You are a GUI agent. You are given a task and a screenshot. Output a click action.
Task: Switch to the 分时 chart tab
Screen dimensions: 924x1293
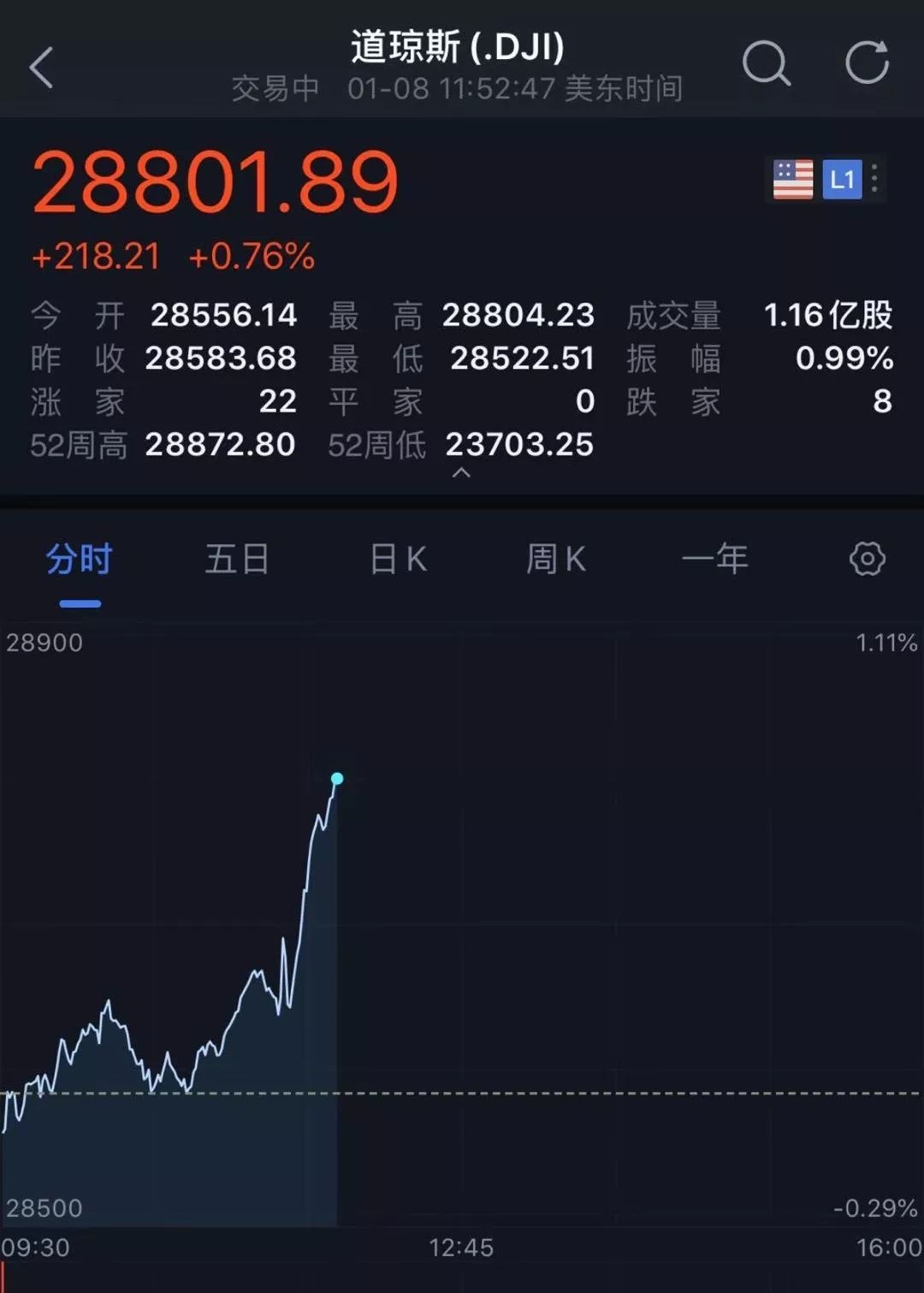click(80, 560)
